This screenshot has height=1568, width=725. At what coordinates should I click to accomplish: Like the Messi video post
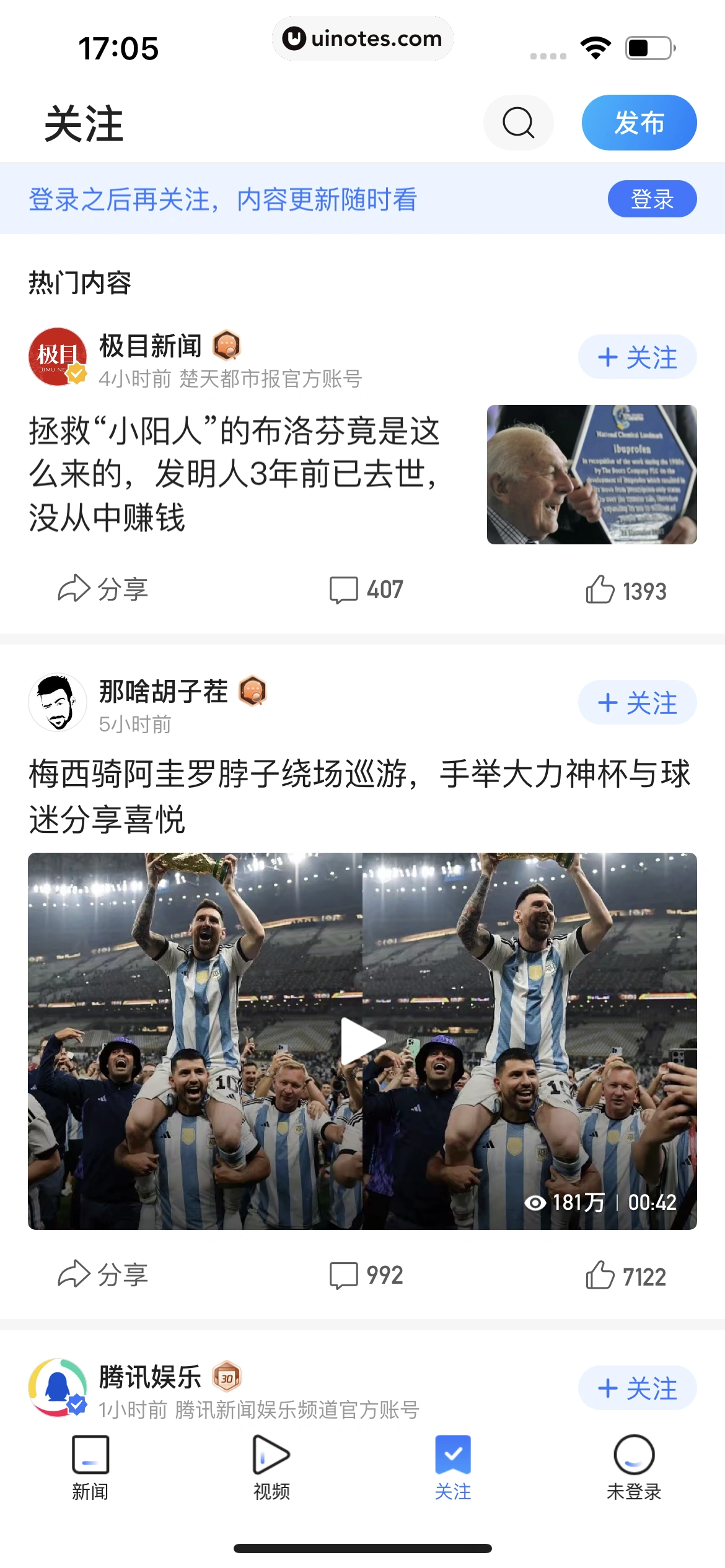(626, 1276)
